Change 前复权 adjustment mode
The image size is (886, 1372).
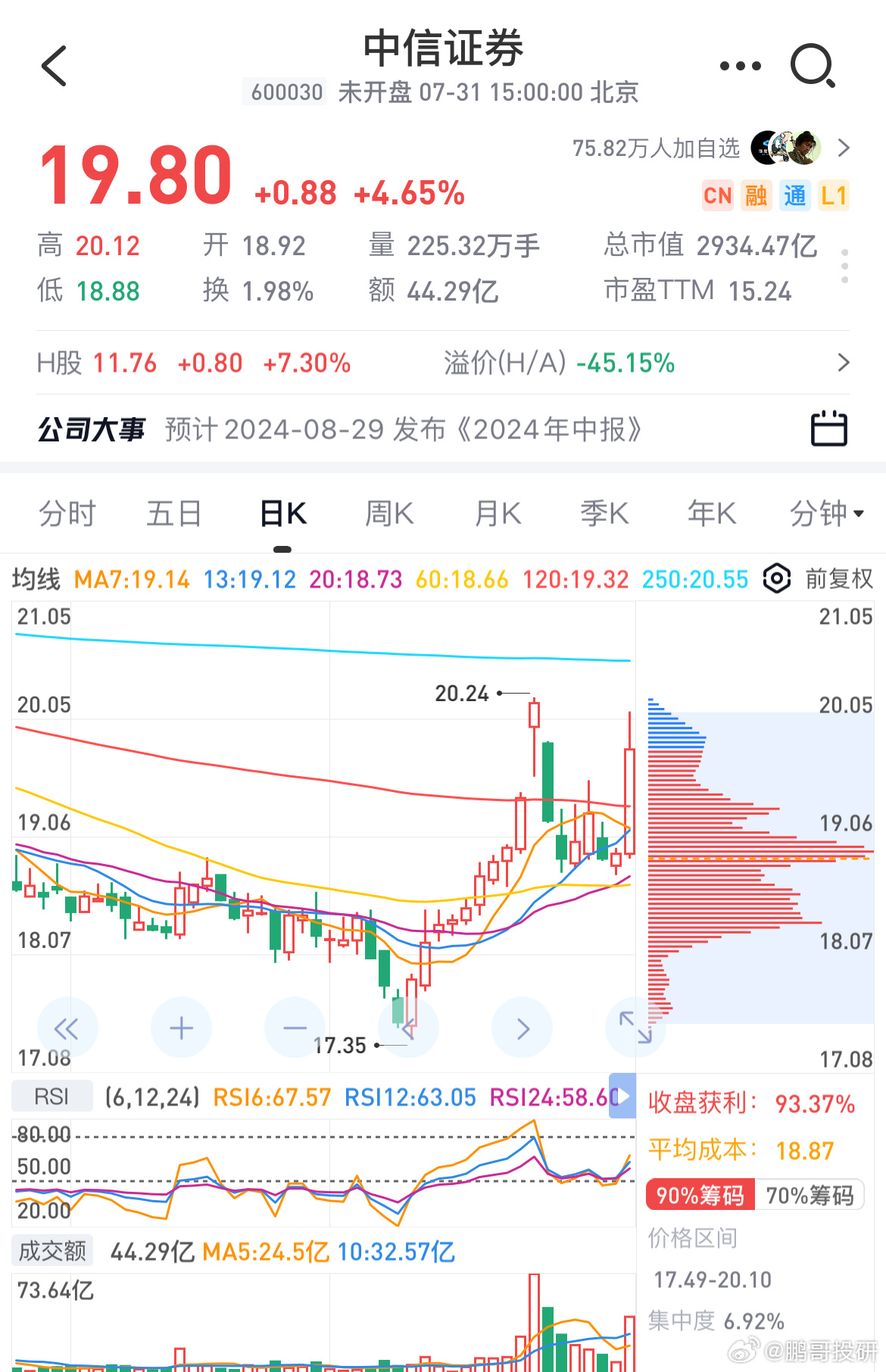[838, 579]
